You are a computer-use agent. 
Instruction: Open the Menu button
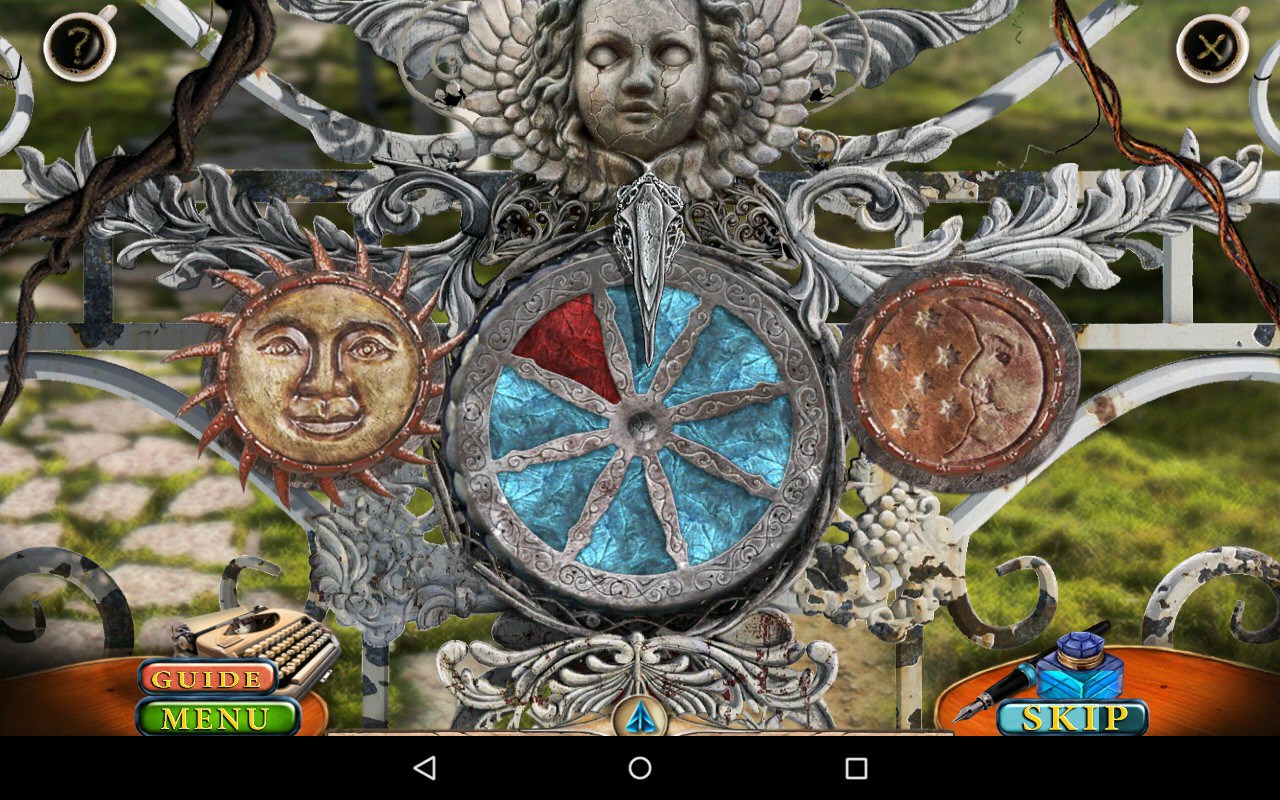[217, 717]
